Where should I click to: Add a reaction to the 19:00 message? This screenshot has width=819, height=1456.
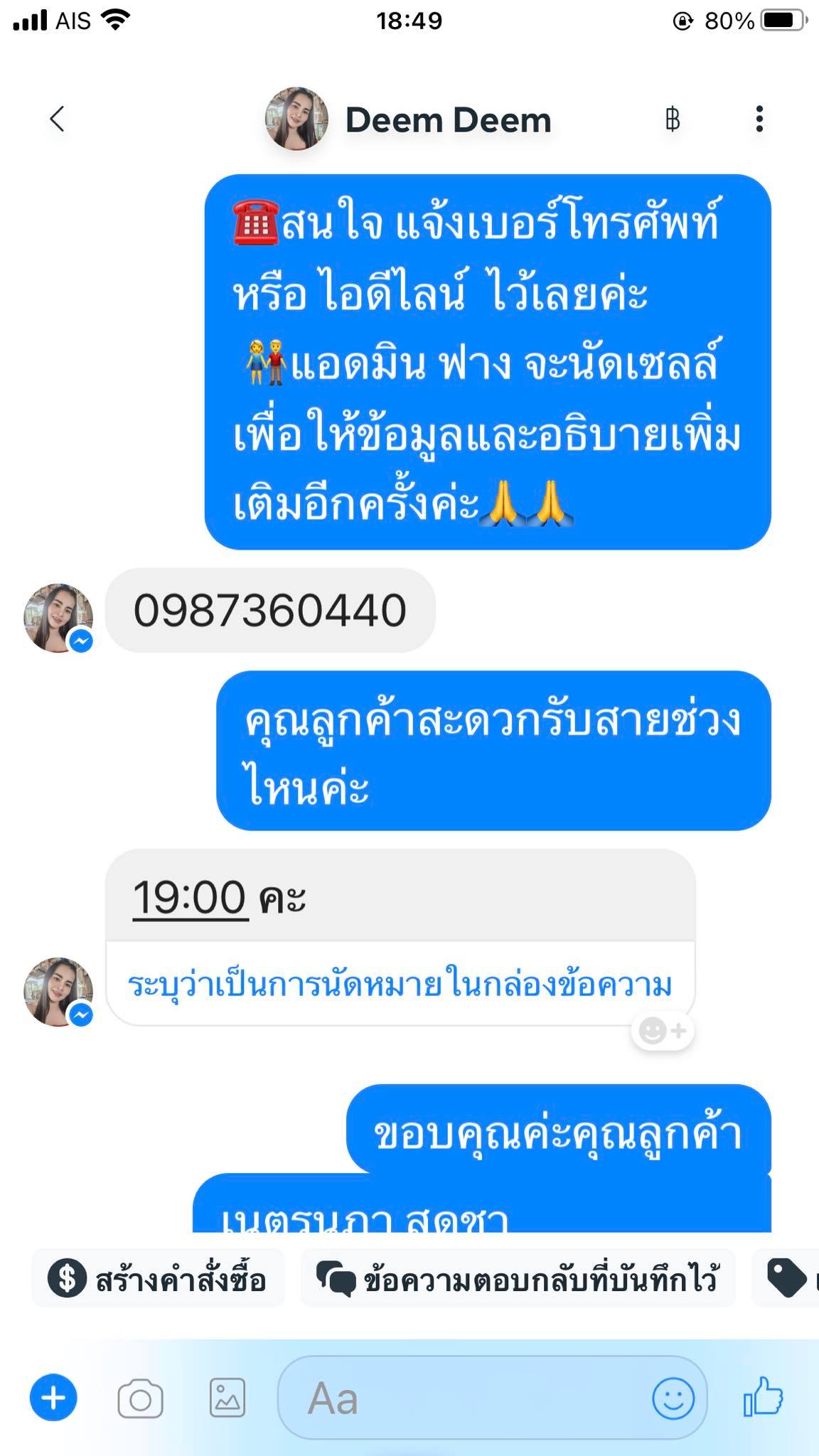click(662, 1030)
